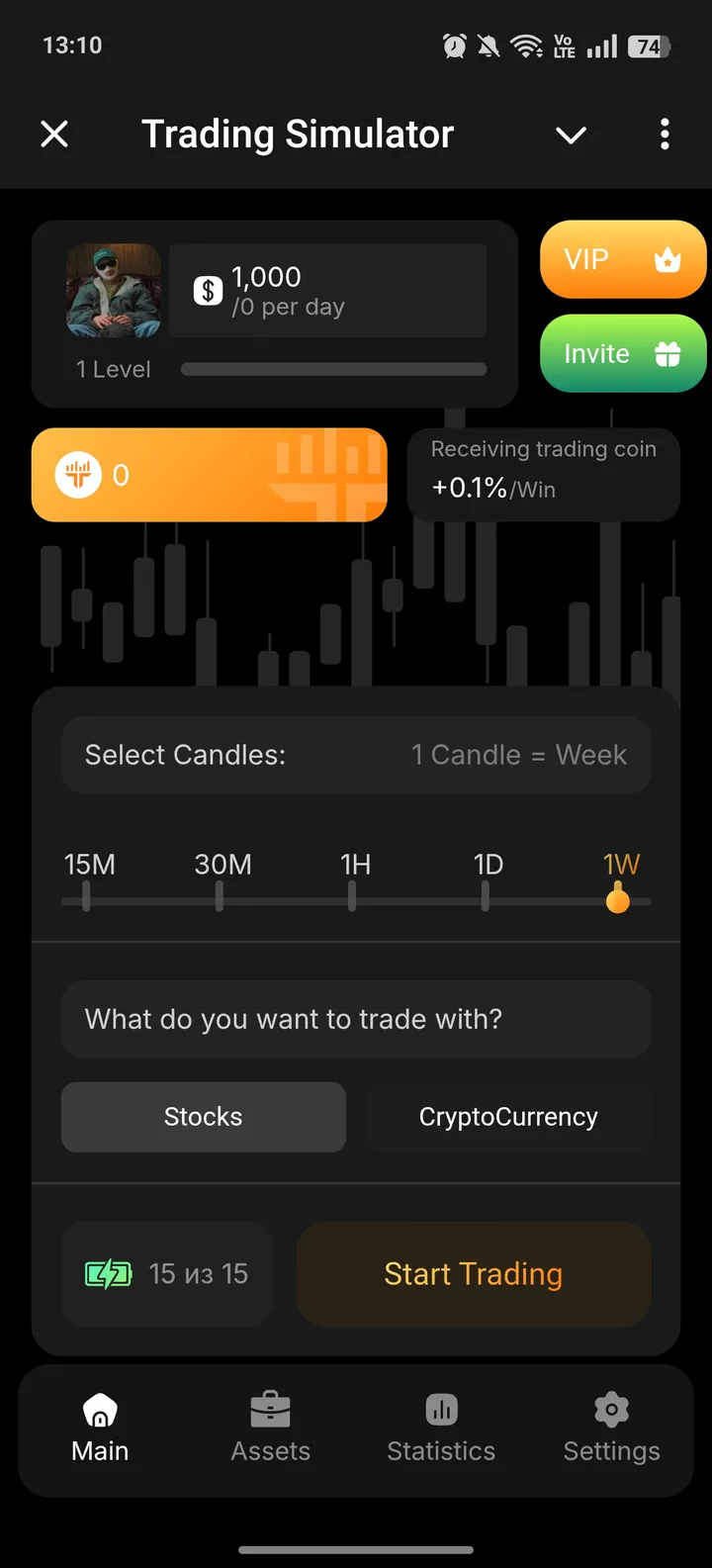Choose the 15M candle timeframe
The height and width of the screenshot is (1568, 712).
(88, 864)
